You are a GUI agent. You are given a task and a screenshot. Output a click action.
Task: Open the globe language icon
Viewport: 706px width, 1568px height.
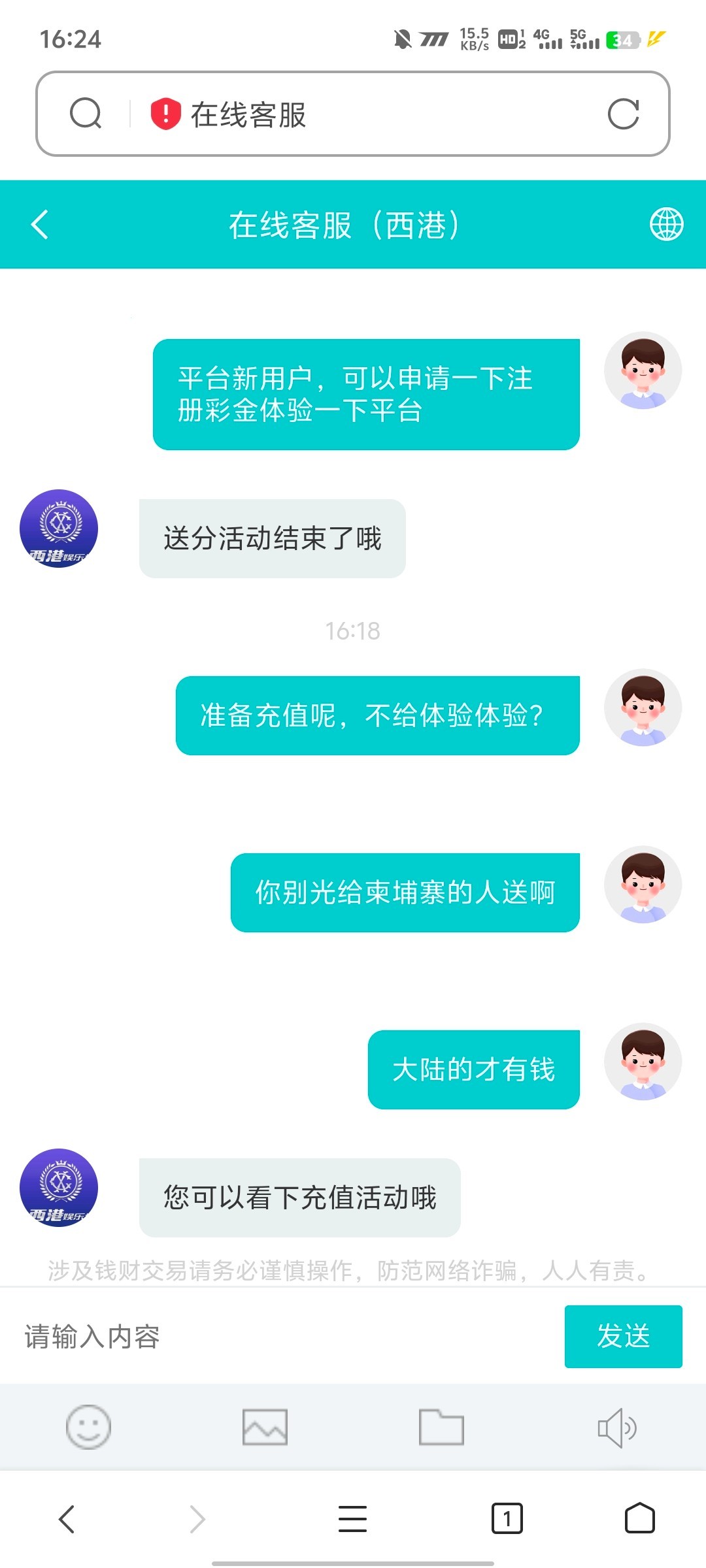666,225
